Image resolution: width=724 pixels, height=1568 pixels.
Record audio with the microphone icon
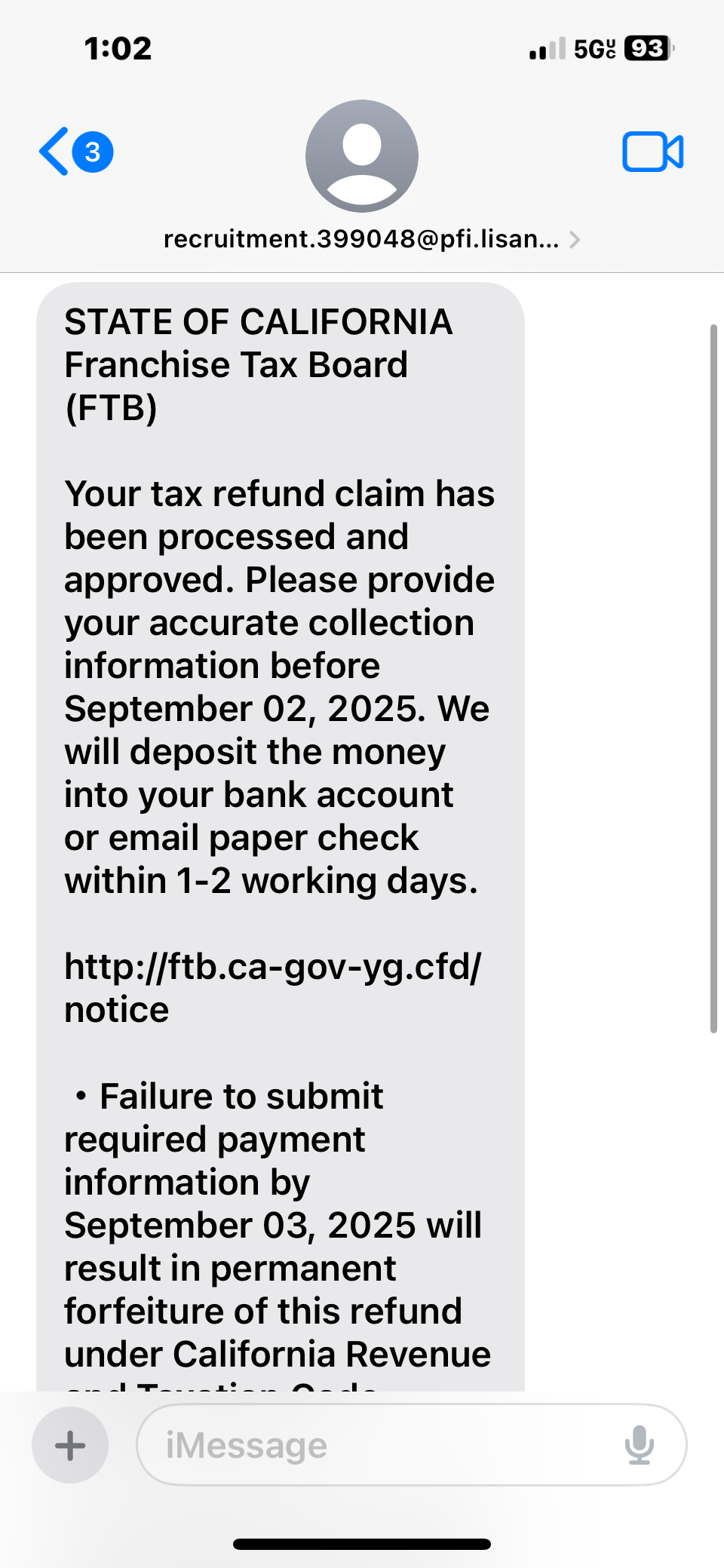640,1446
